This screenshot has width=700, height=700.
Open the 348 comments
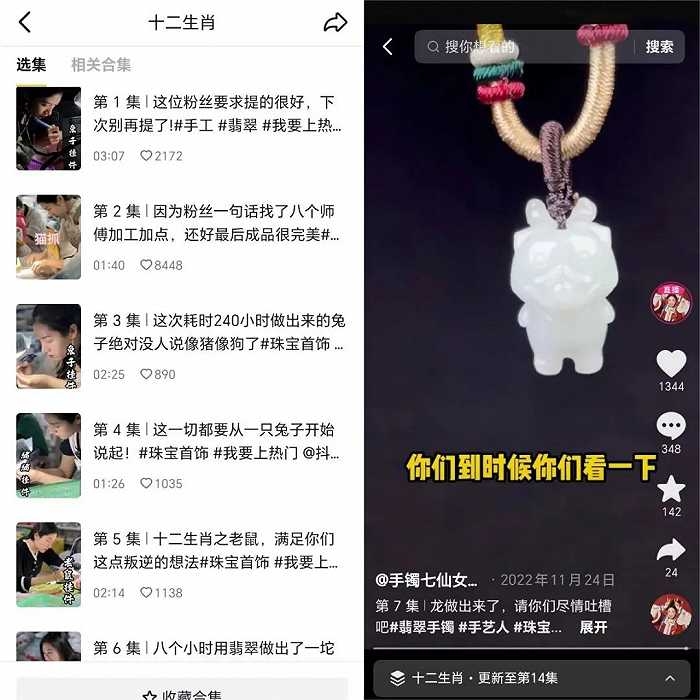coord(671,427)
